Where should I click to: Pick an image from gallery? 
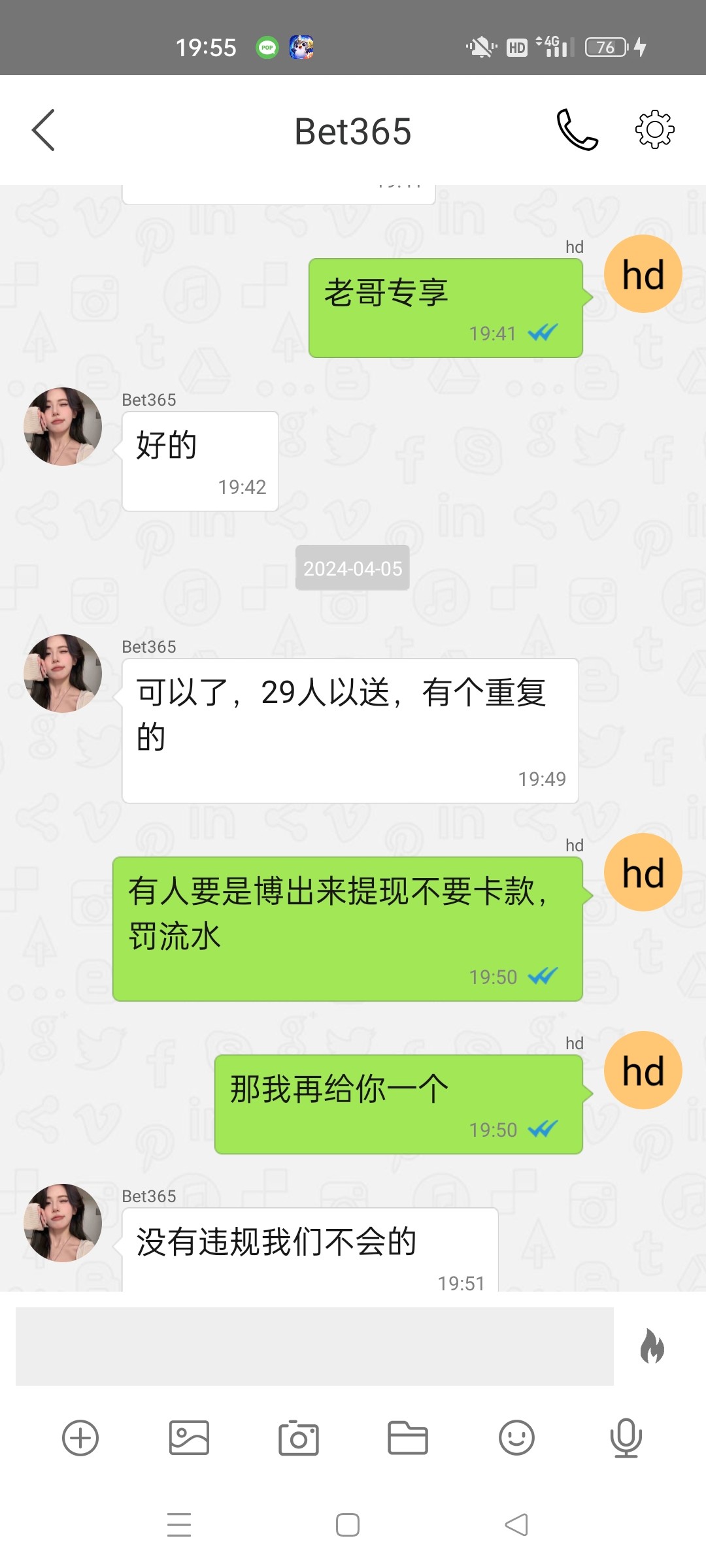click(189, 1438)
